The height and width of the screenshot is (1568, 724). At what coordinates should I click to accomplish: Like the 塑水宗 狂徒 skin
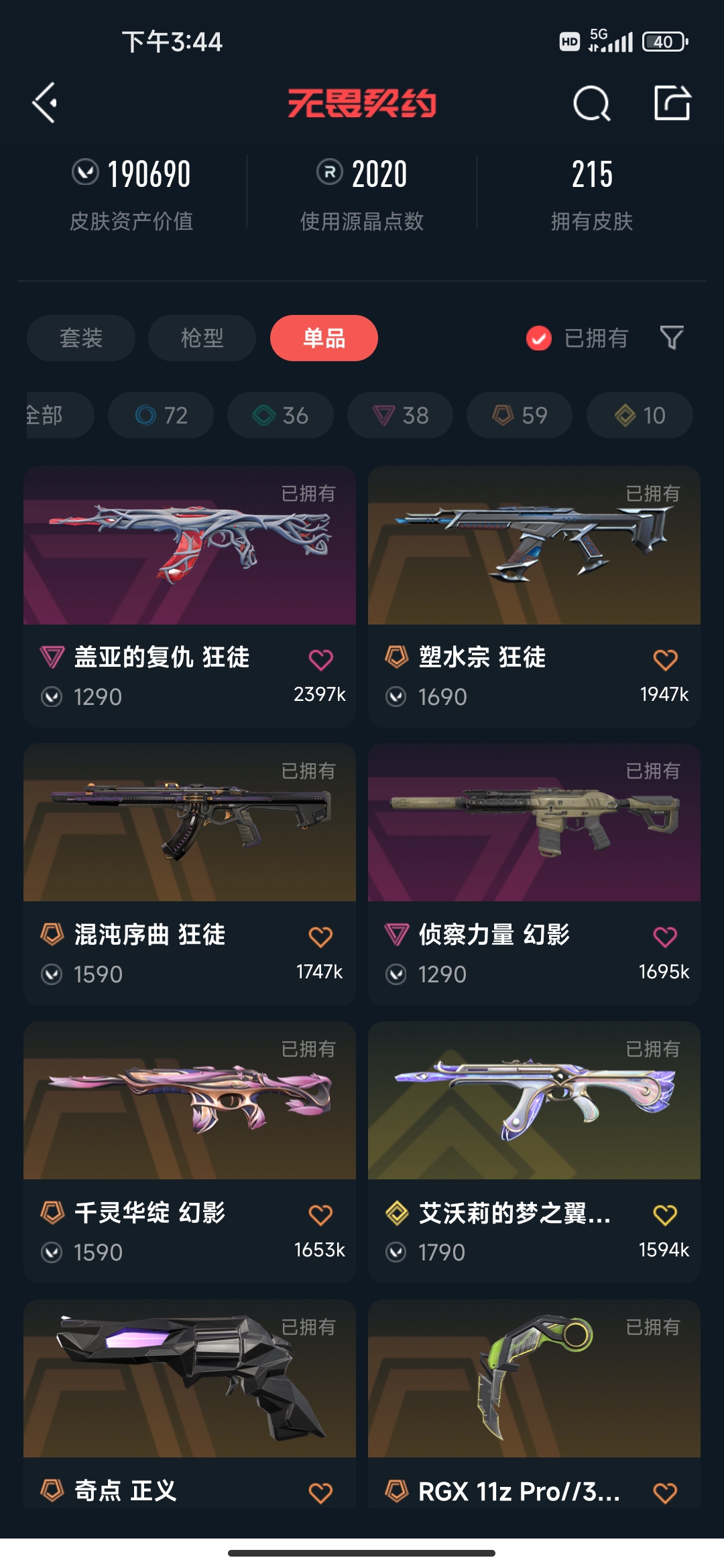pos(665,660)
